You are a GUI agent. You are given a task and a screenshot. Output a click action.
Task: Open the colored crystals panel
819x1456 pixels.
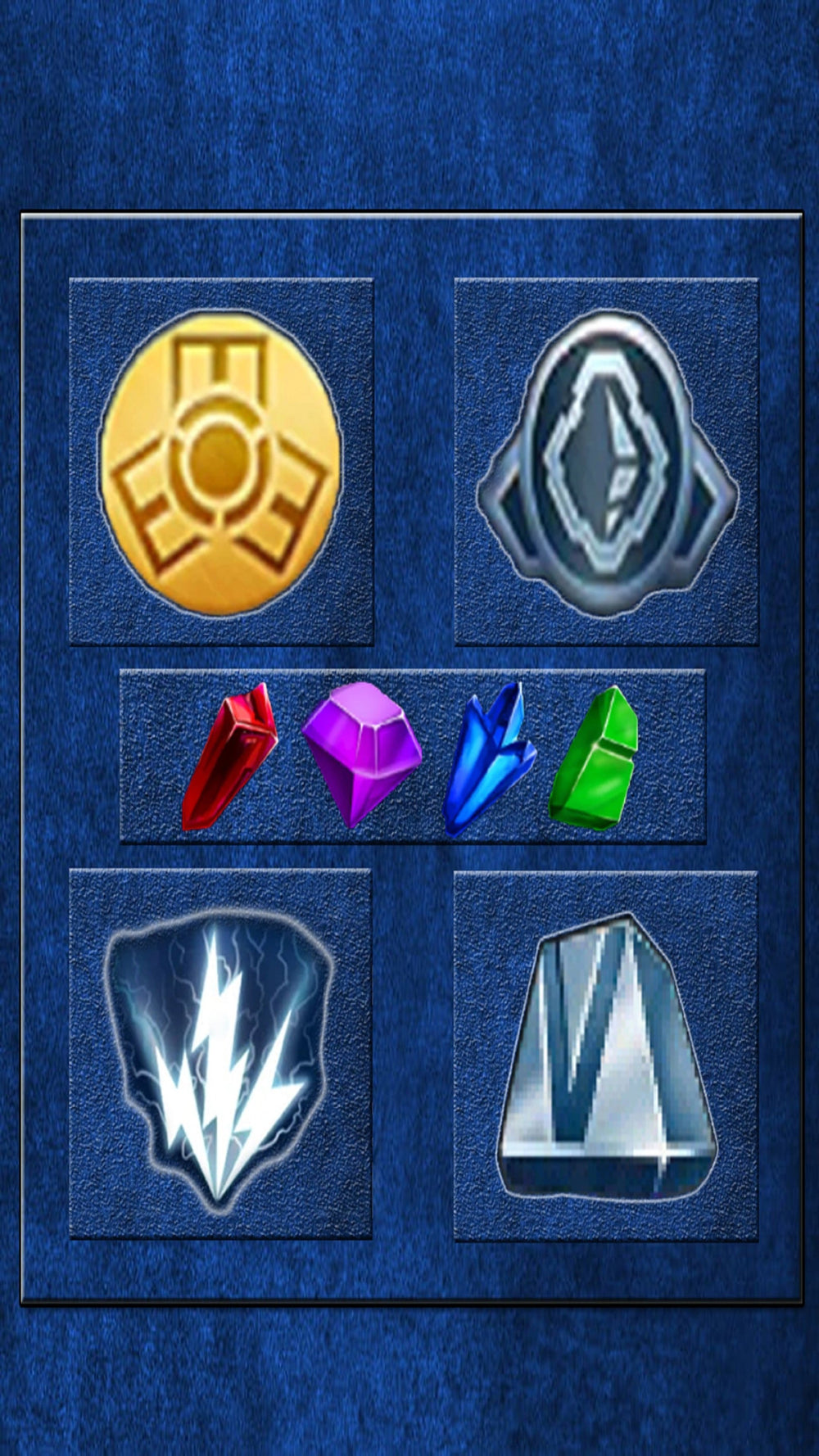point(412,756)
